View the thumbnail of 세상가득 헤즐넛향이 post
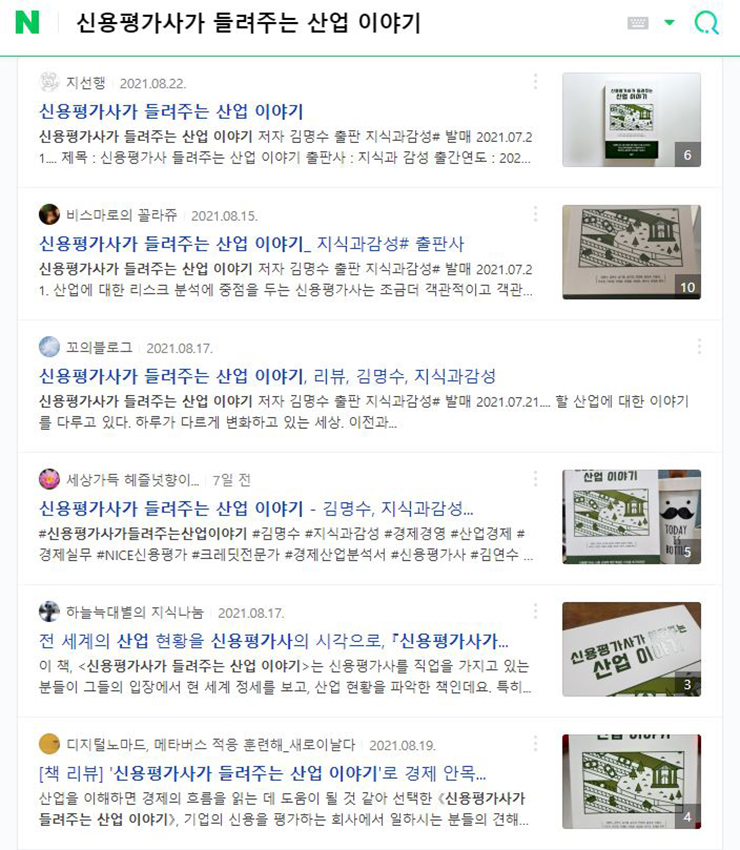The image size is (740, 850). coord(631,517)
